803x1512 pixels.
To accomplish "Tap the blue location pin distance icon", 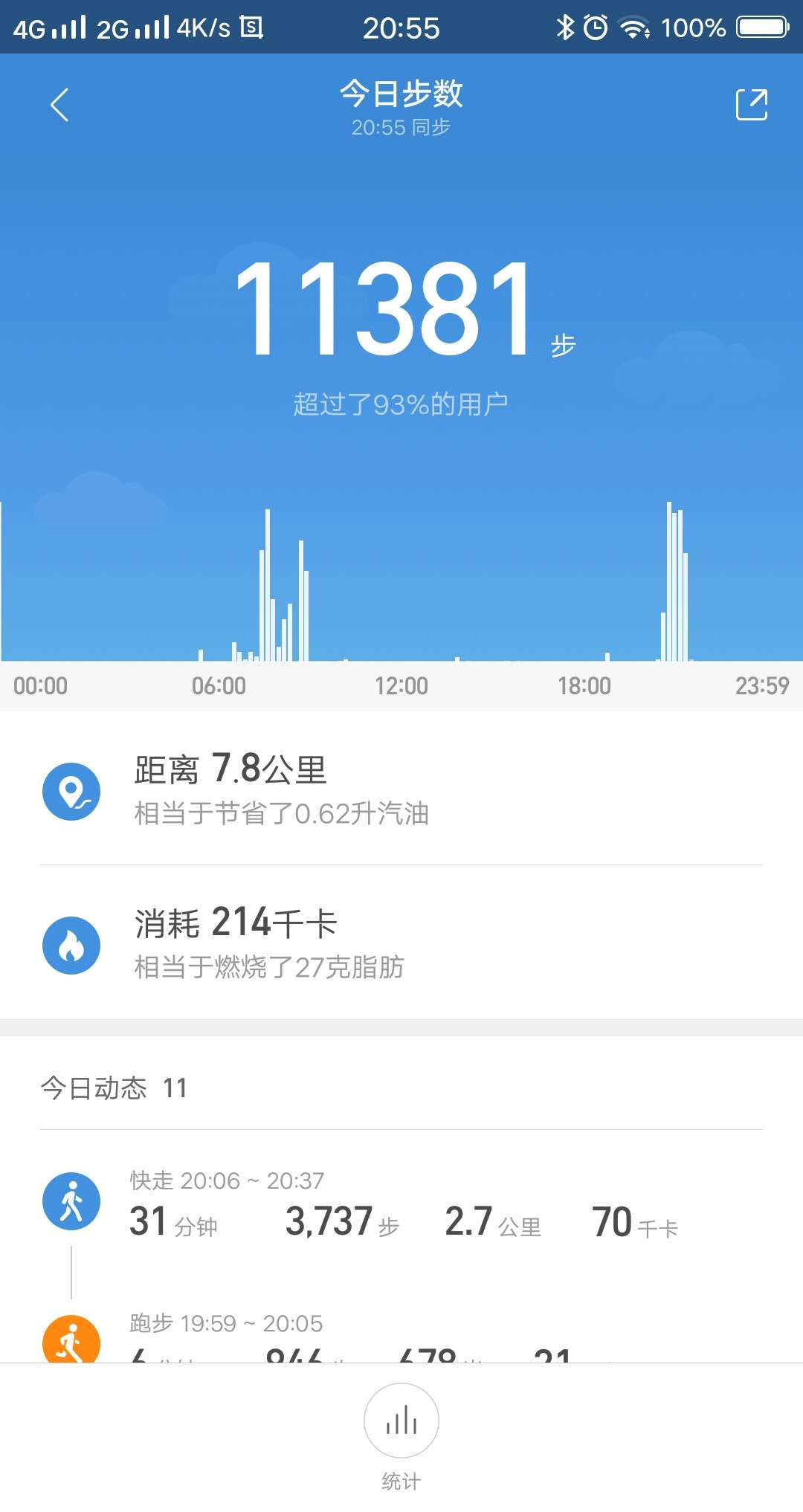I will pos(72,791).
